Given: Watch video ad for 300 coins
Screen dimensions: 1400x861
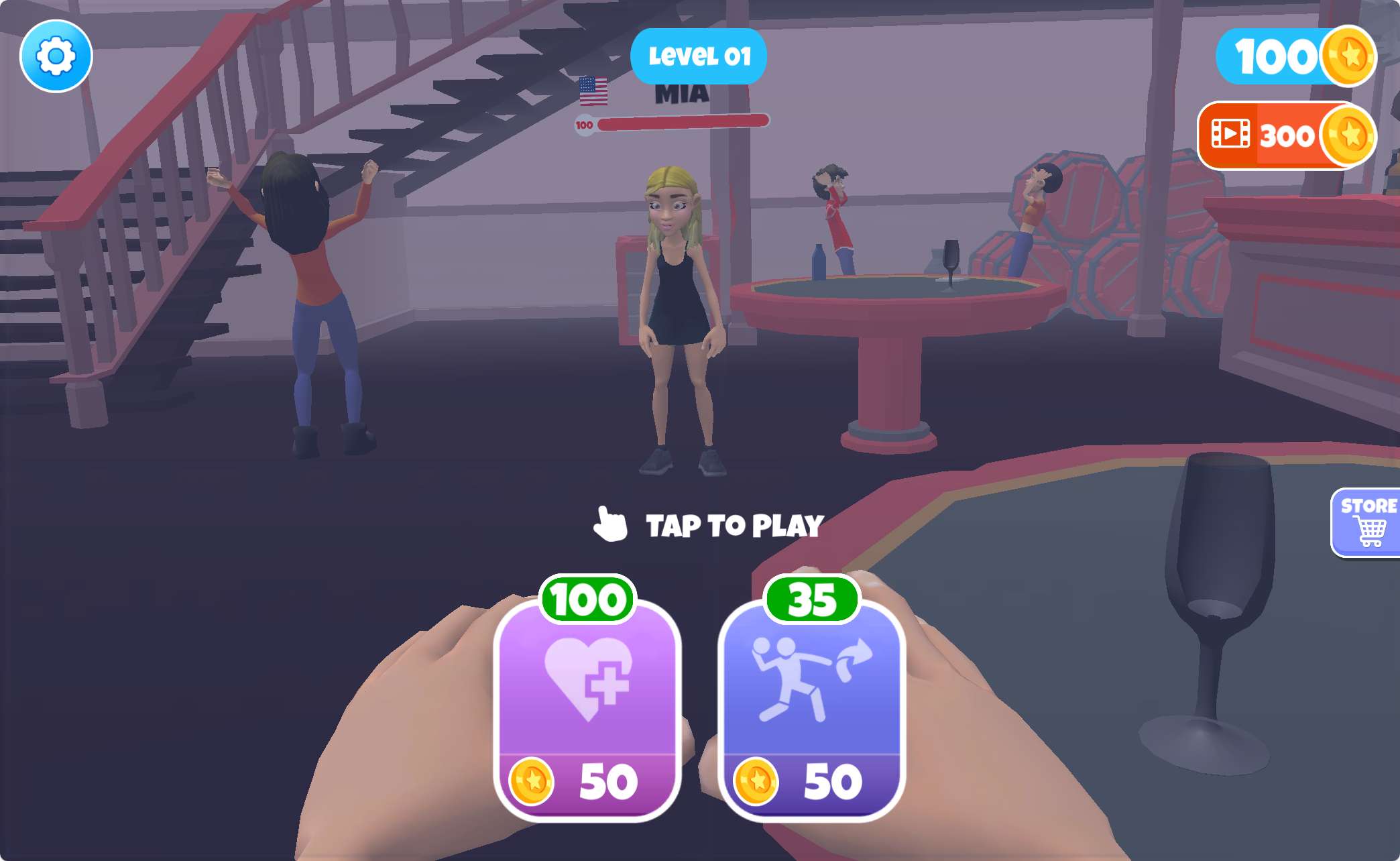Looking at the screenshot, I should point(1285,136).
